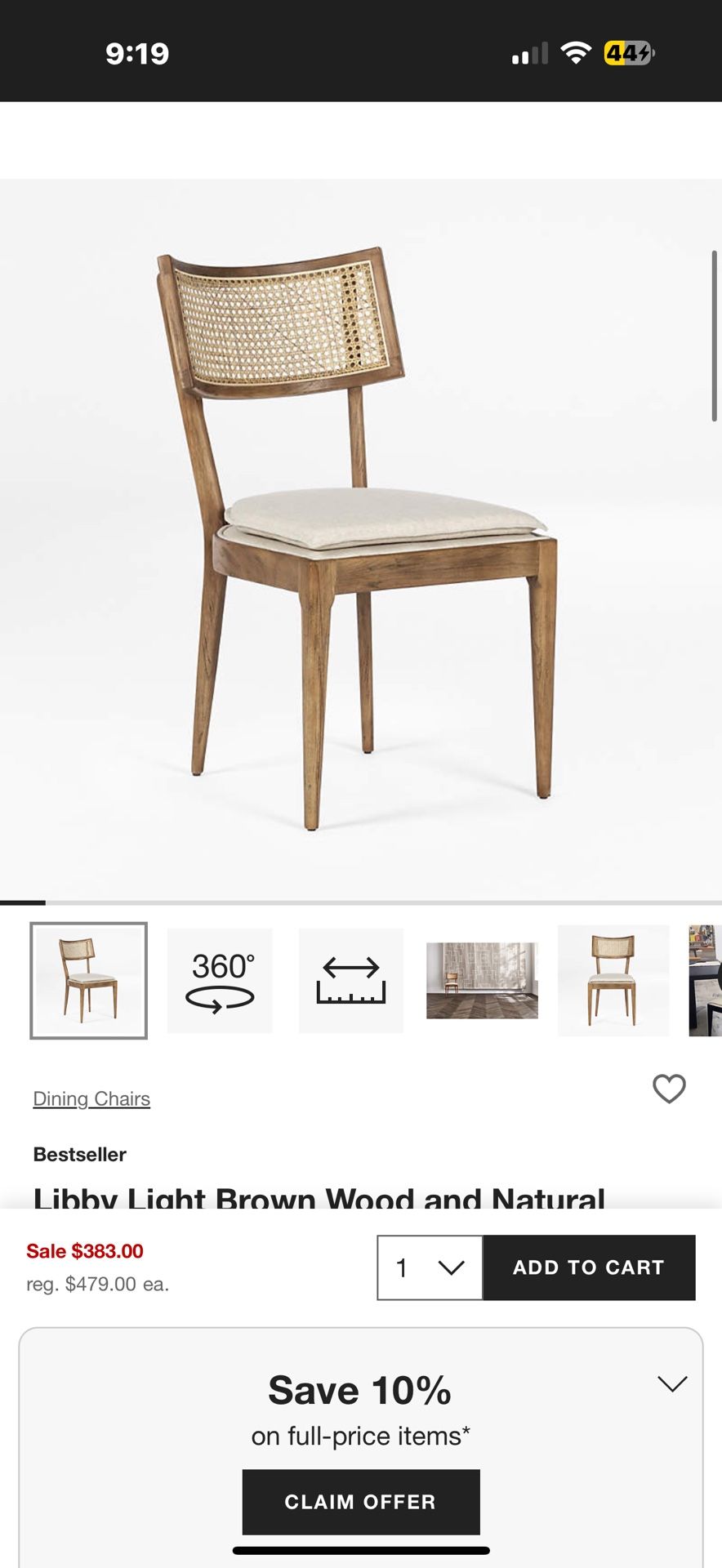Tap the main chair product image
This screenshot has width=722, height=1568.
361,539
